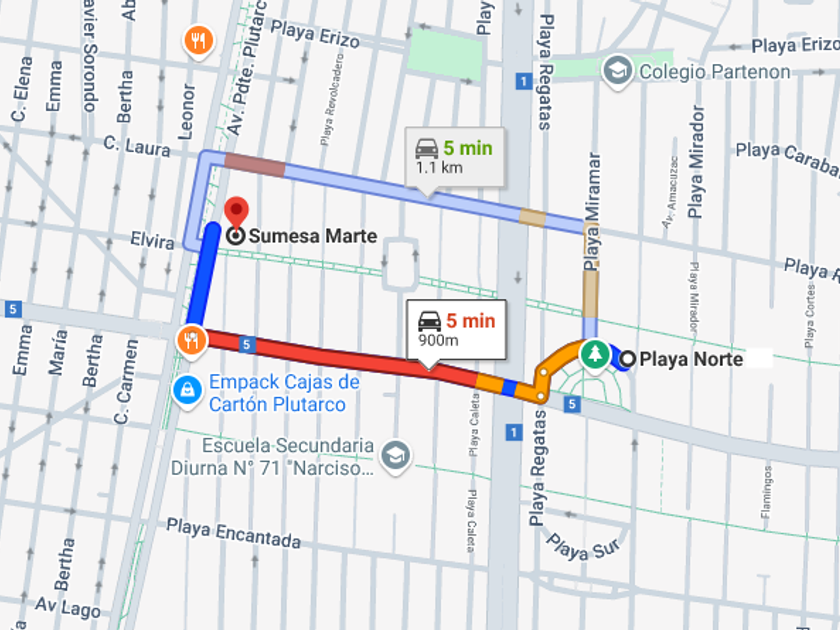Open the restaurant marker above the Empack shop
The height and width of the screenshot is (630, 840).
[x=191, y=341]
